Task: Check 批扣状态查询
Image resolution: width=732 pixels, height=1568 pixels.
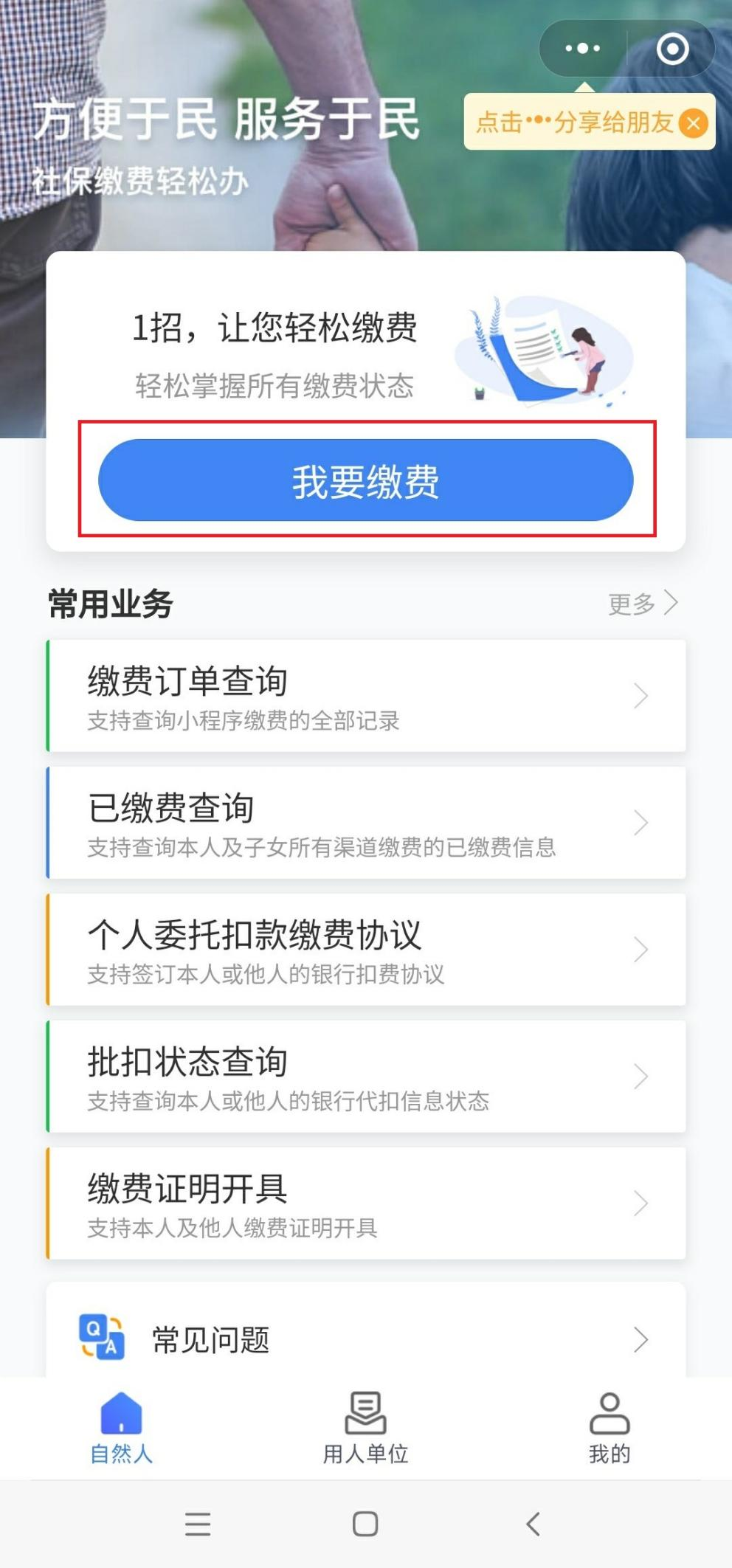Action: (366, 1077)
